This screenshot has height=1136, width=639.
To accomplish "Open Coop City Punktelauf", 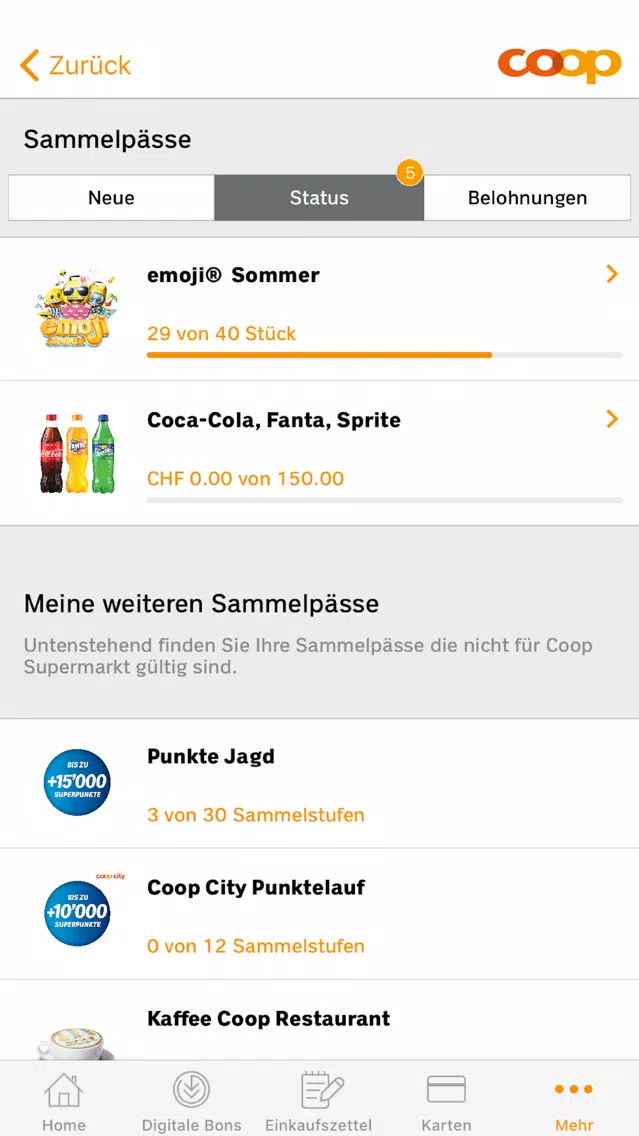I will [x=320, y=914].
